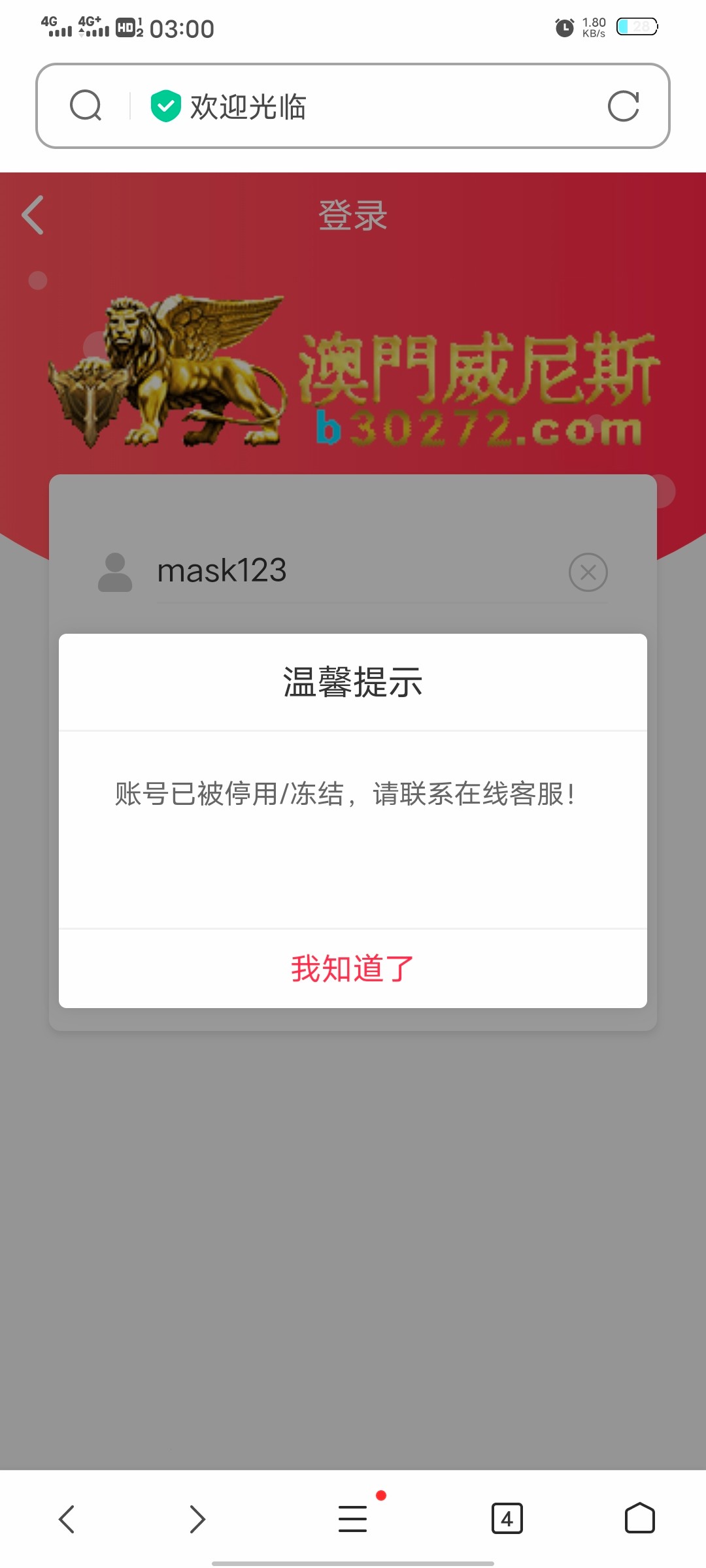Go back from the 登录 page
Image resolution: width=706 pixels, height=1568 pixels.
33,215
